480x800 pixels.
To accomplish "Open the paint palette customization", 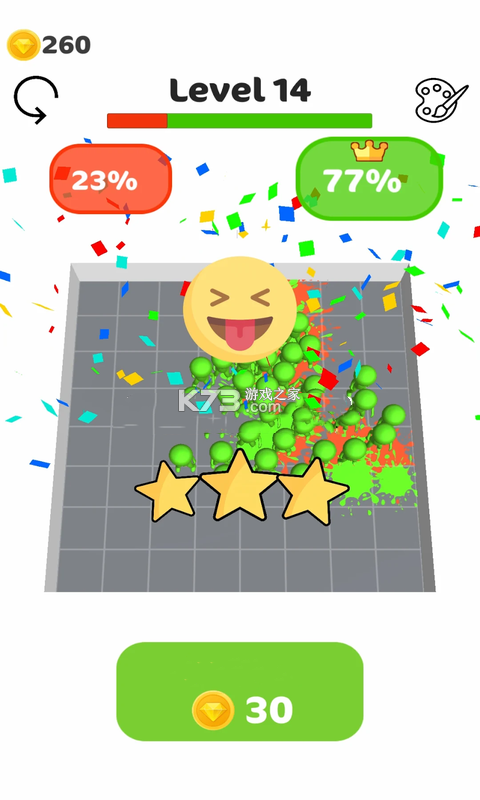I will (441, 100).
